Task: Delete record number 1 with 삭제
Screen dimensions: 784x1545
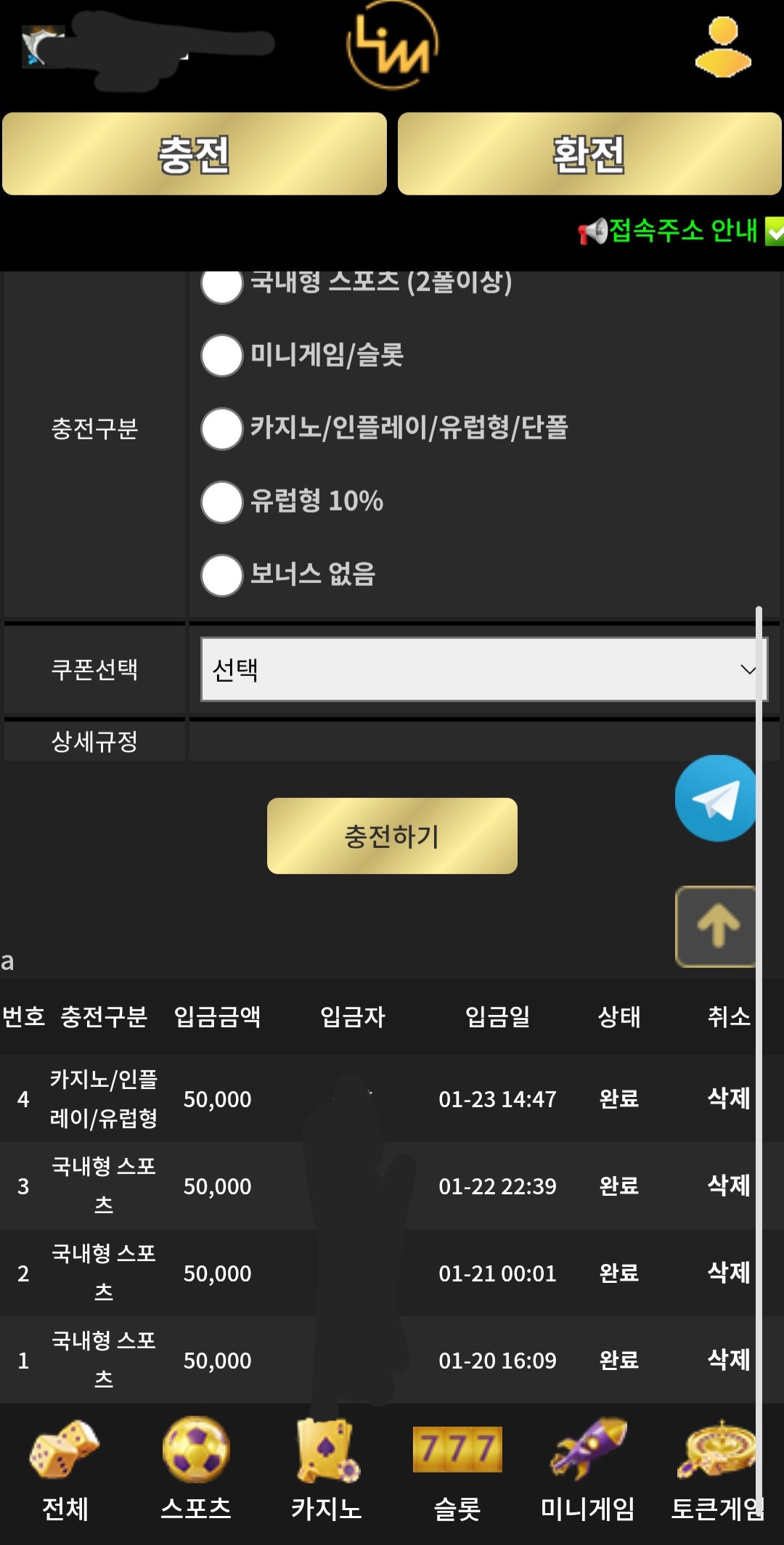Action: click(728, 1360)
